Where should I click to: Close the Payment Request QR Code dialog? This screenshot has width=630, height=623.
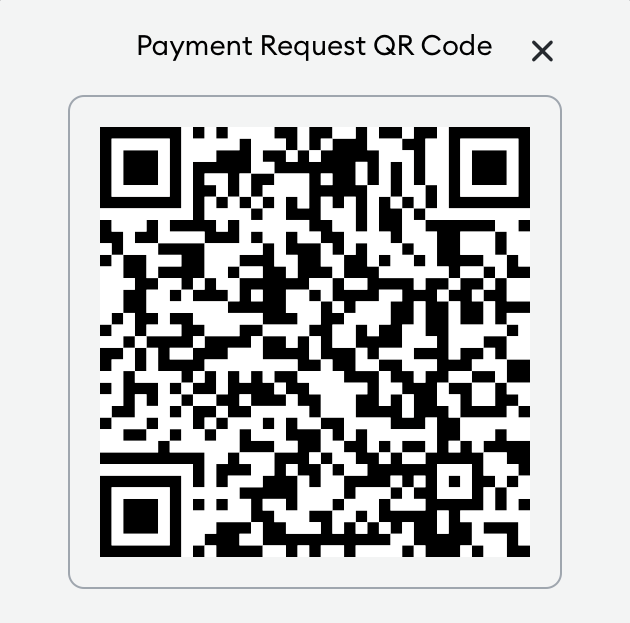click(542, 51)
